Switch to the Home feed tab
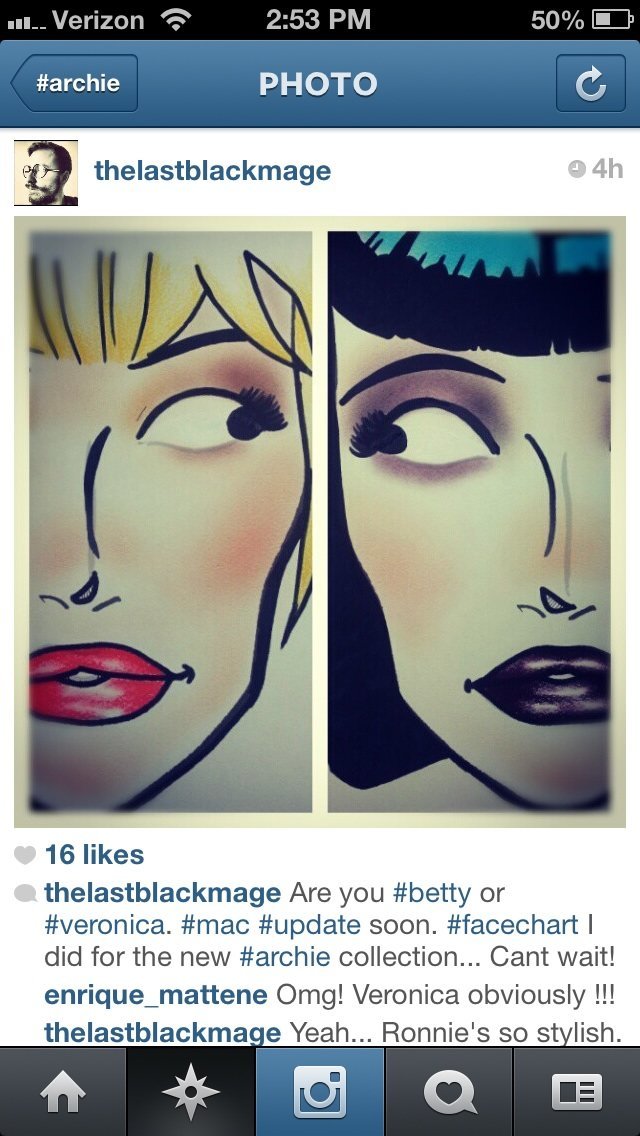 [x=63, y=1092]
